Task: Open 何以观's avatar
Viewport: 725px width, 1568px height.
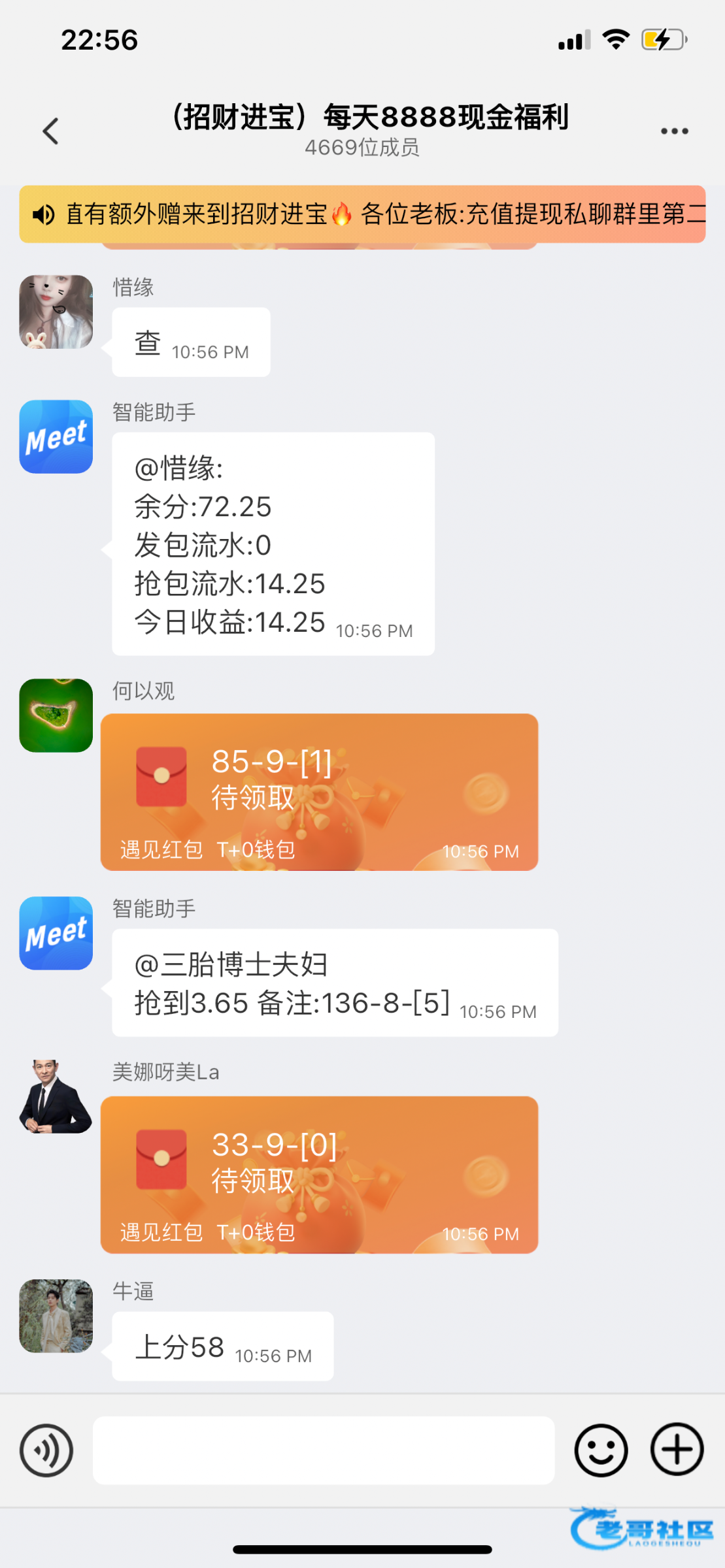Action: point(56,715)
